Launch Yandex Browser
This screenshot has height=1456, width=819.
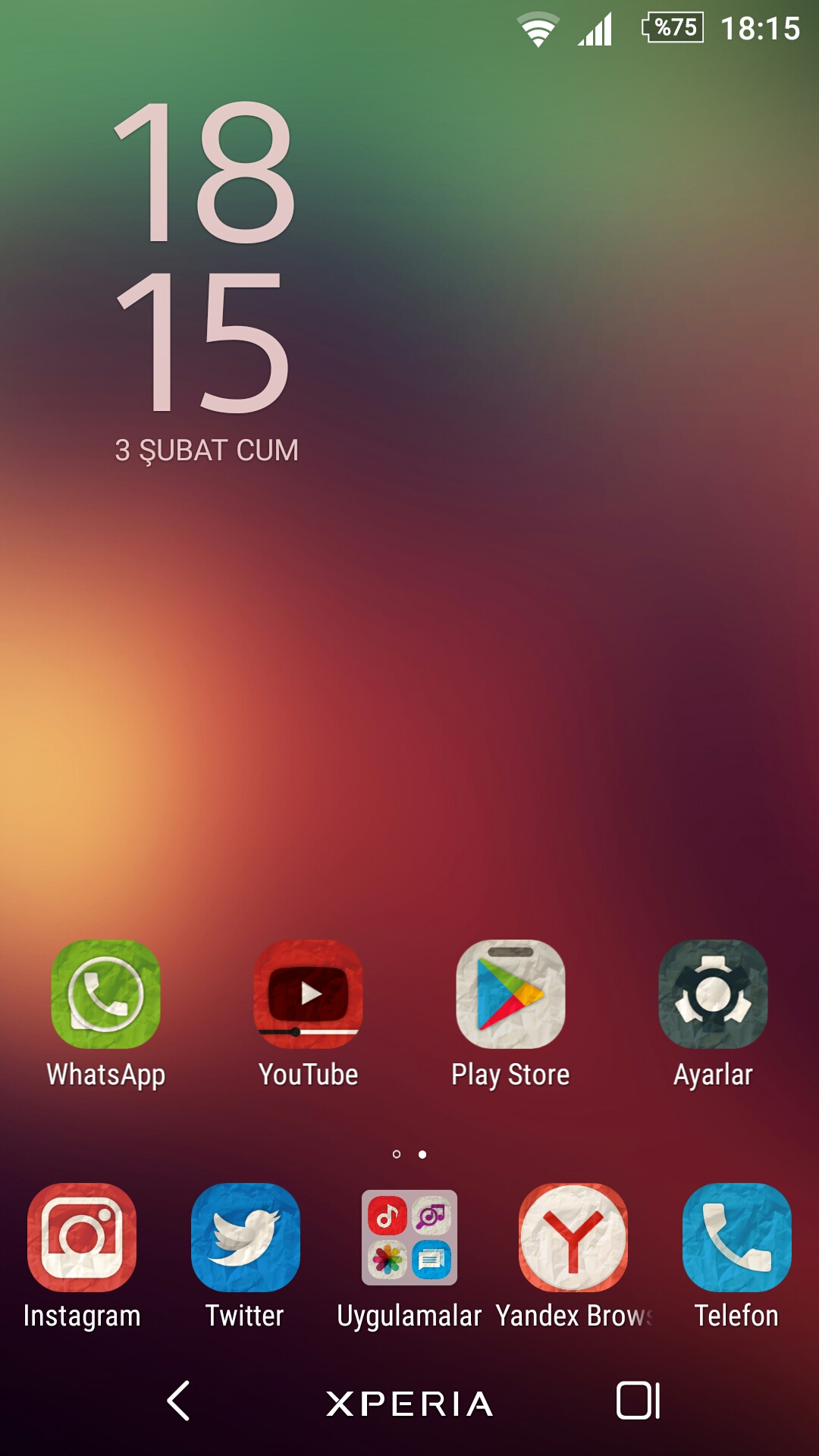tap(573, 1238)
